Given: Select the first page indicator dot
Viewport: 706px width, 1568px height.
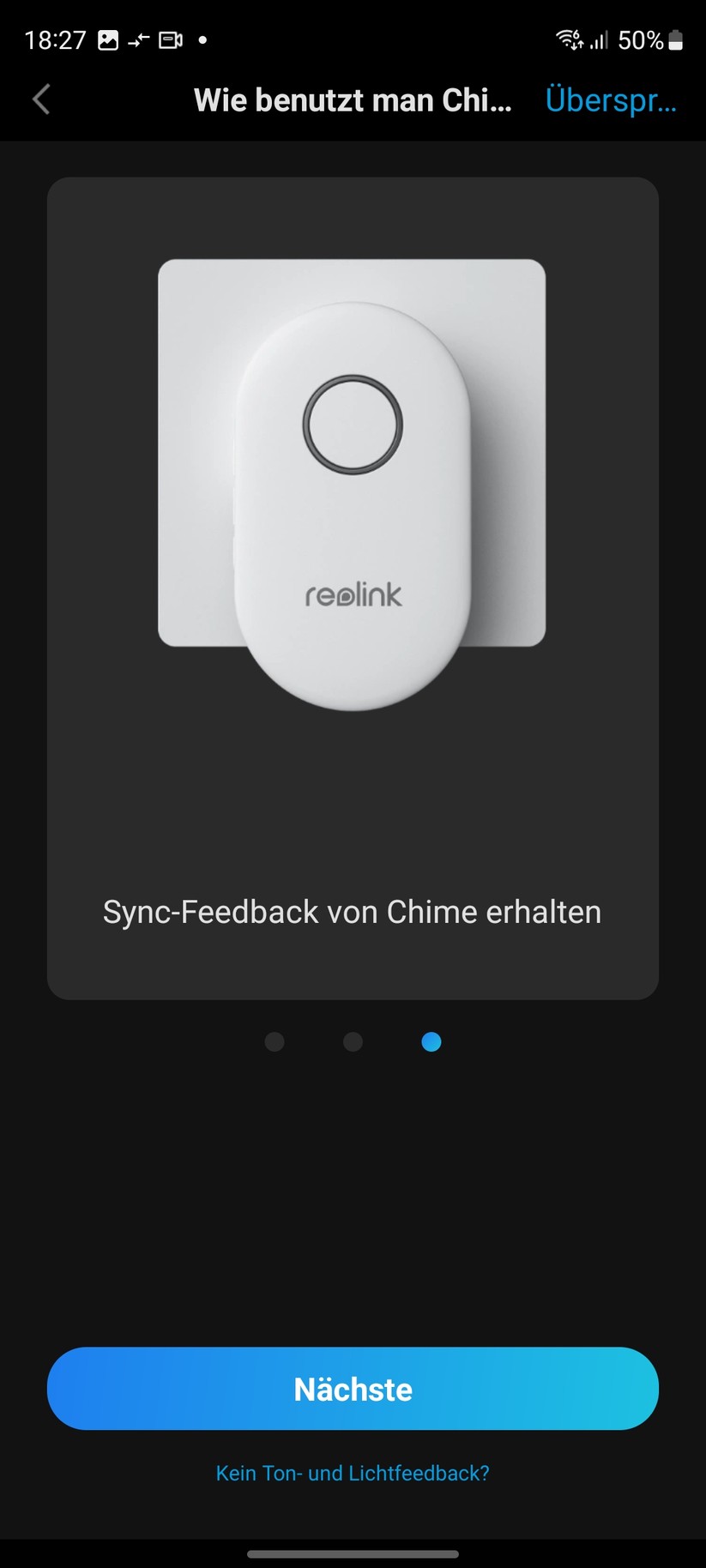Looking at the screenshot, I should coord(275,1041).
